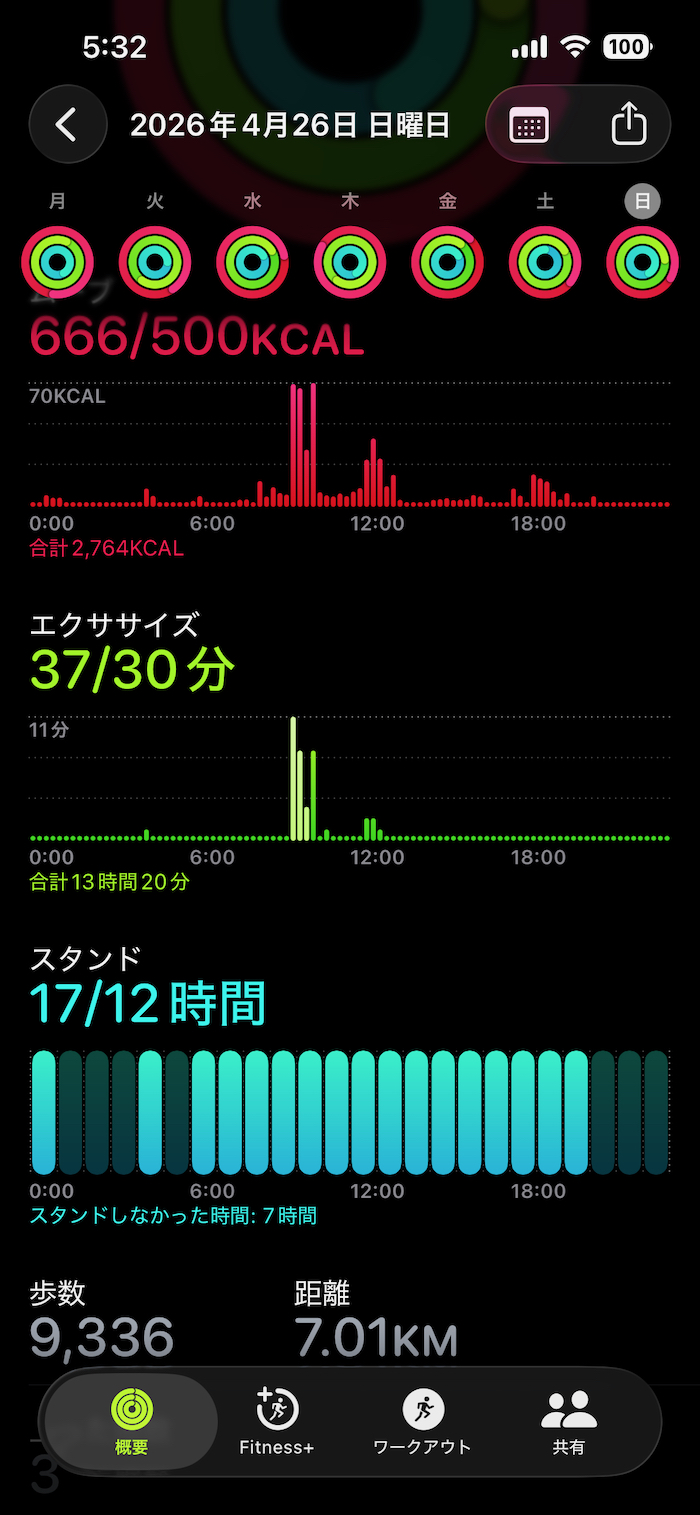Select Thursday's activity rings (木)
The height and width of the screenshot is (1515, 700).
pos(350,262)
